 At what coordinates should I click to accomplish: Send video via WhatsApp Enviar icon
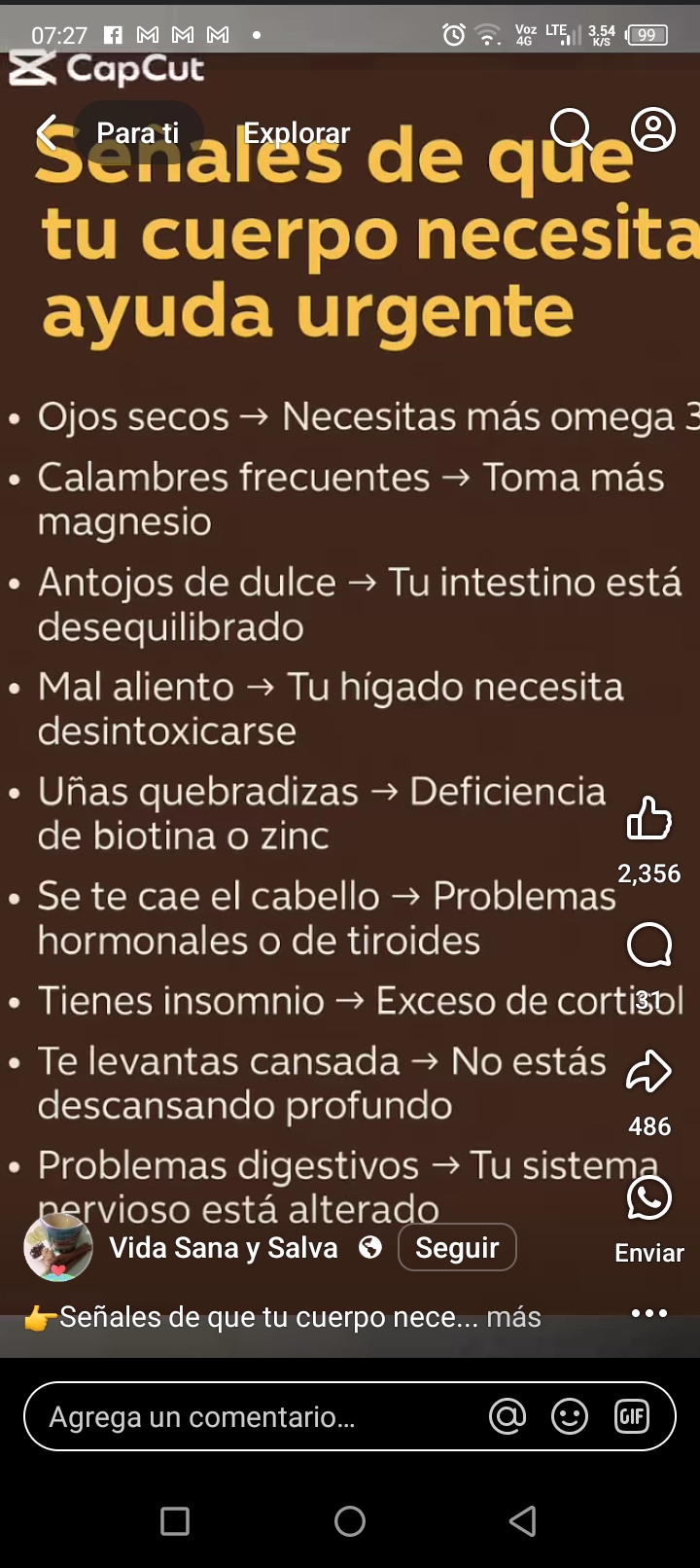(x=648, y=1197)
